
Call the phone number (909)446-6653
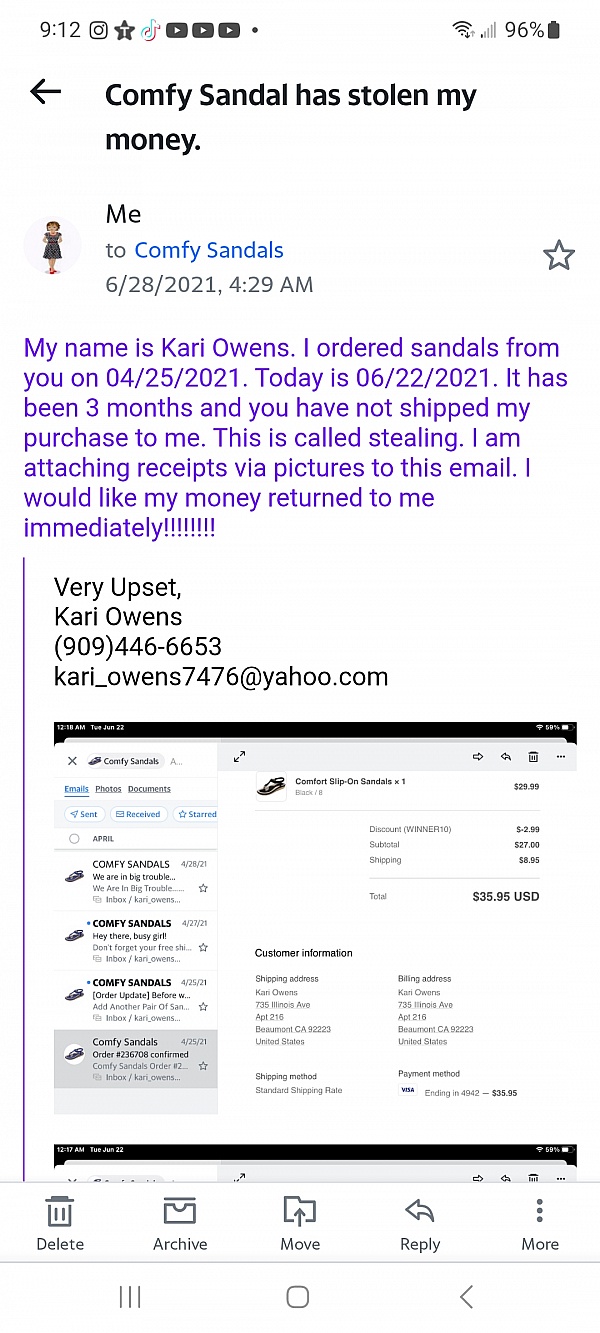tap(138, 647)
